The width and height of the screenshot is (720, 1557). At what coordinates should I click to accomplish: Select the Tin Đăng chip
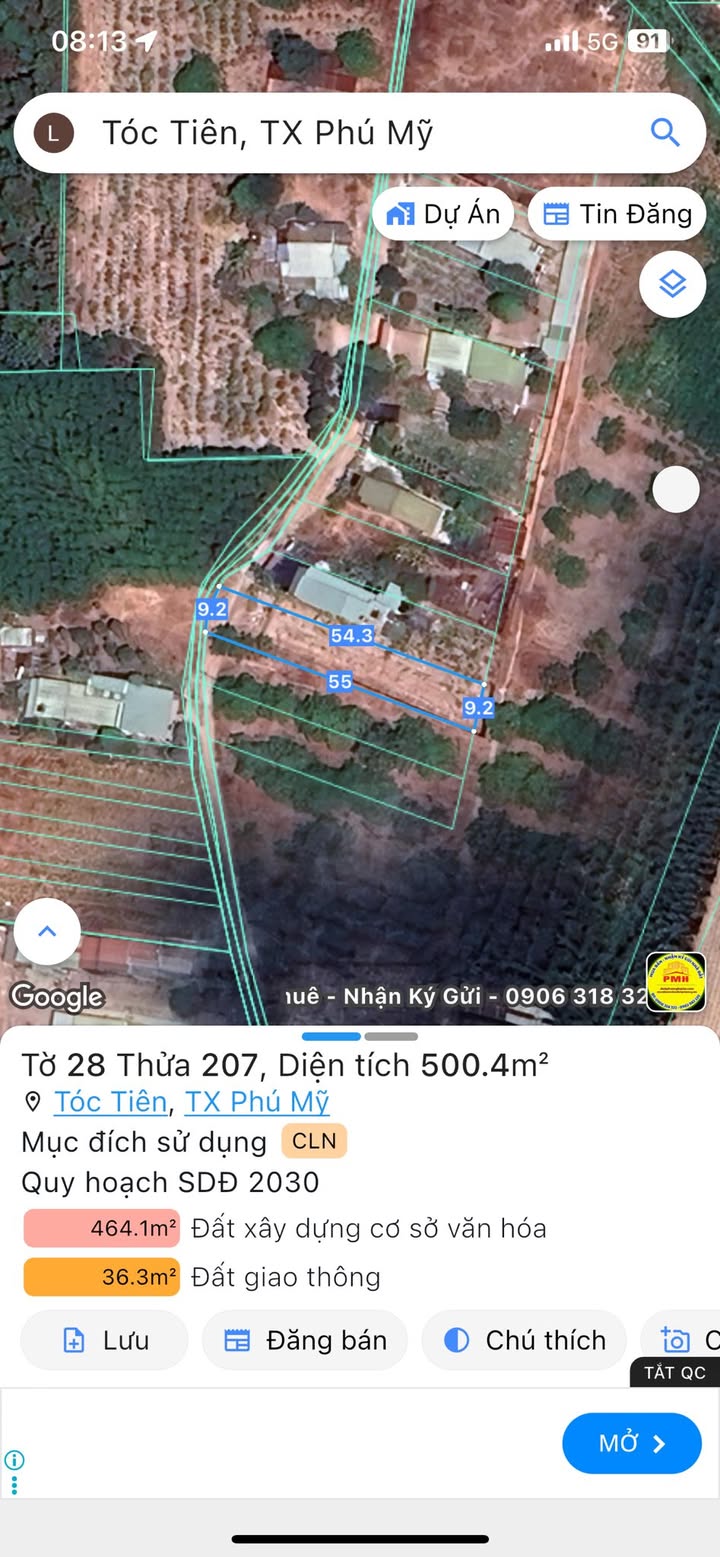tap(617, 214)
